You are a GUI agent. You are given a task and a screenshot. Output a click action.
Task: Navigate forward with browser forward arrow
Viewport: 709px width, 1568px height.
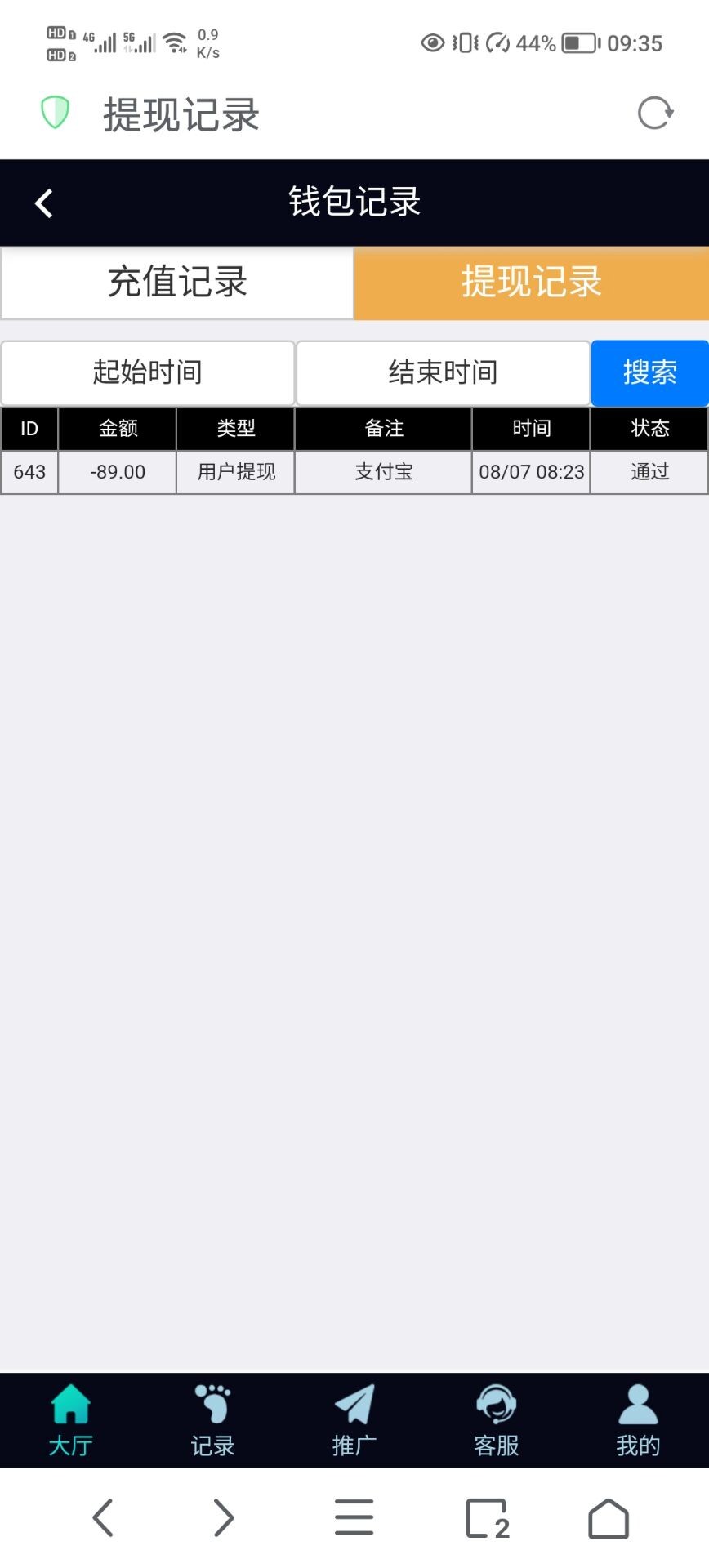coord(223,1517)
